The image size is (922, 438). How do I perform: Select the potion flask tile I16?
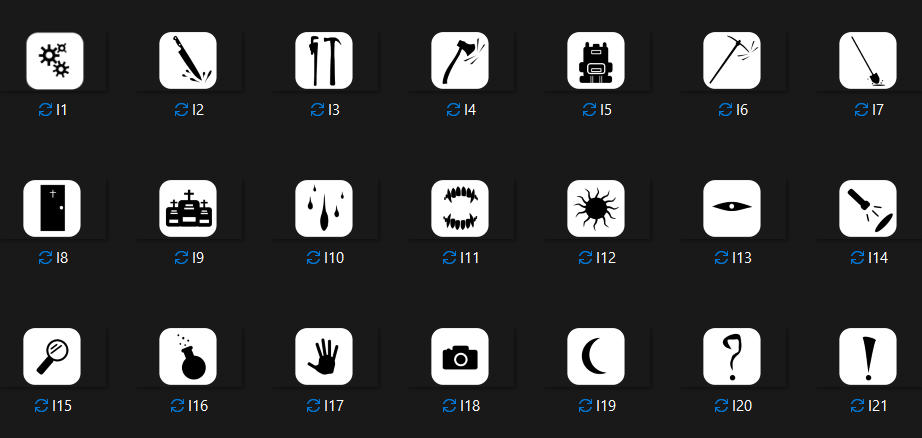(188, 357)
